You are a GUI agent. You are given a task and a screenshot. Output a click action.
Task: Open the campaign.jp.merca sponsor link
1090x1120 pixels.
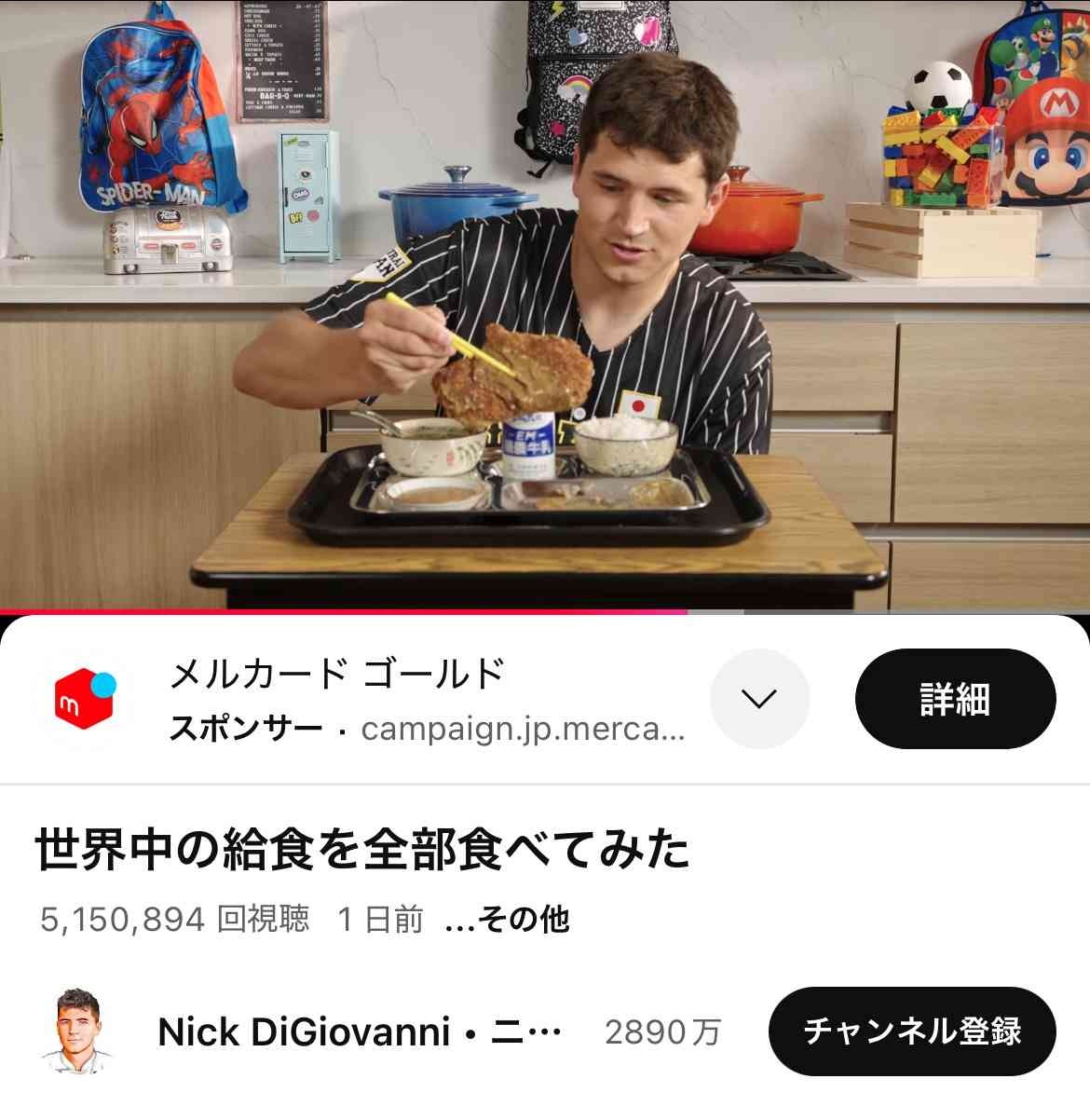522,730
